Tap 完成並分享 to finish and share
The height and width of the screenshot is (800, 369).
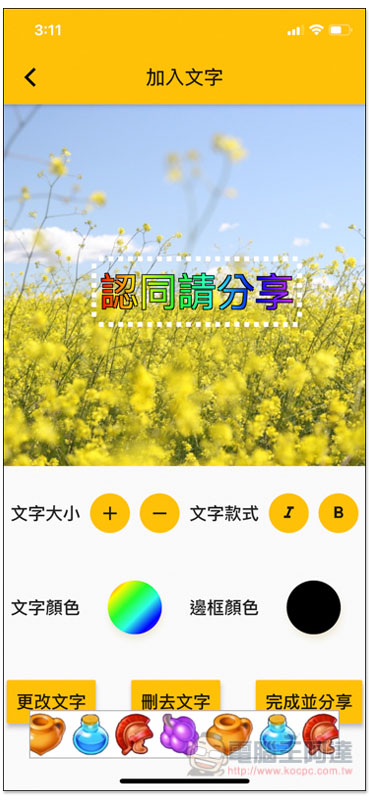click(x=309, y=701)
